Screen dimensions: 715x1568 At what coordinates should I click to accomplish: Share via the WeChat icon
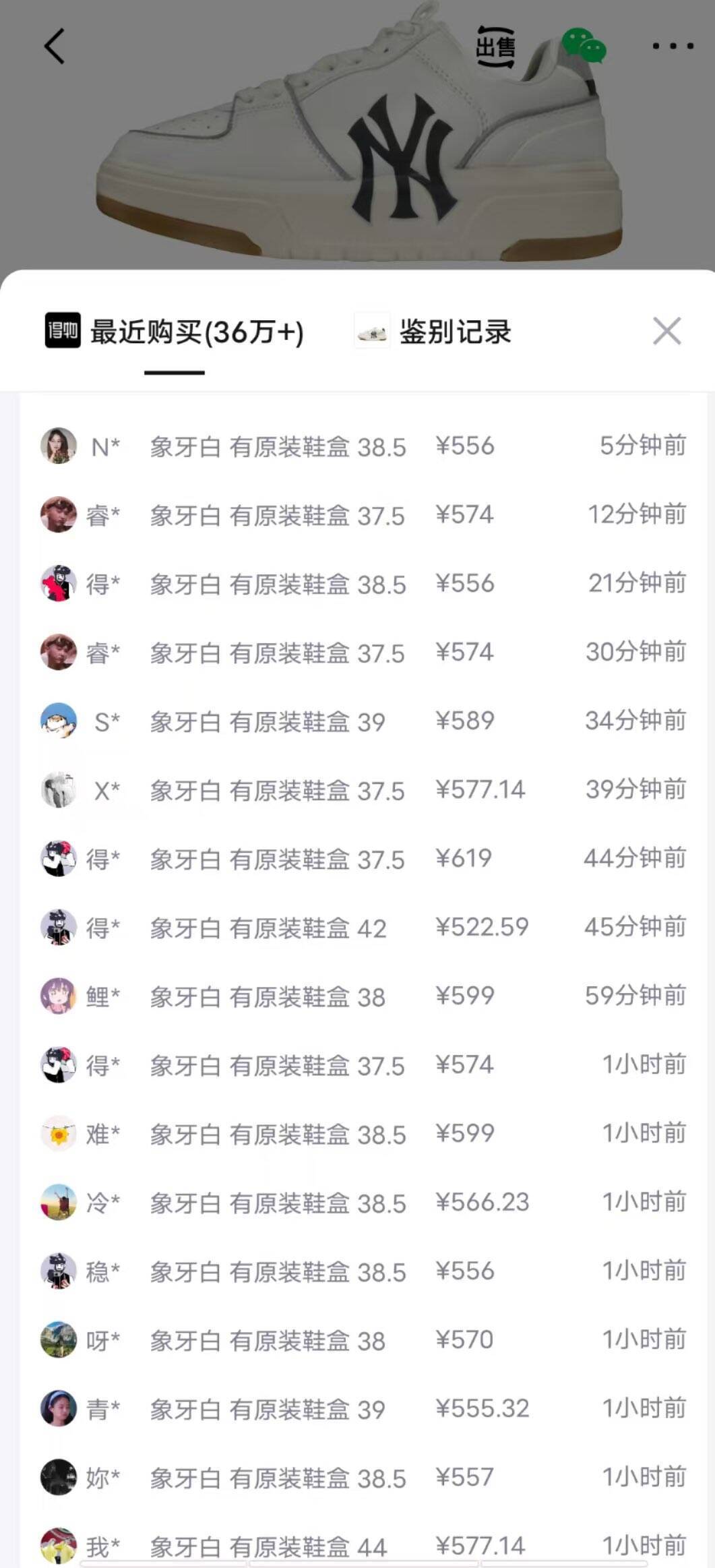coord(584,46)
